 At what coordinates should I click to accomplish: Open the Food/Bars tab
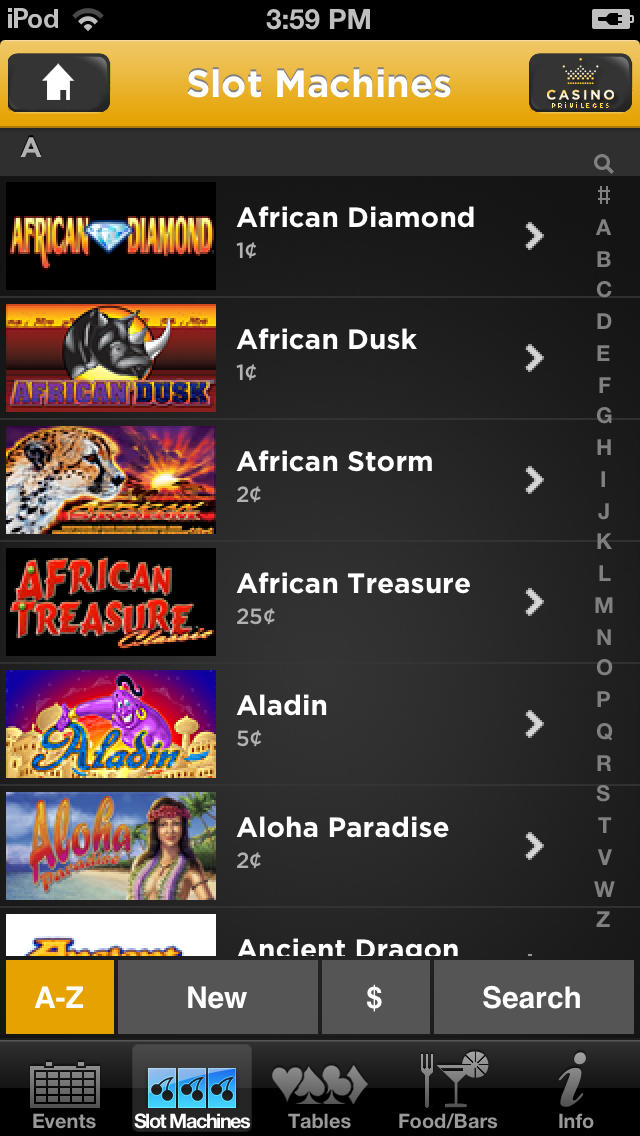pos(448,1095)
